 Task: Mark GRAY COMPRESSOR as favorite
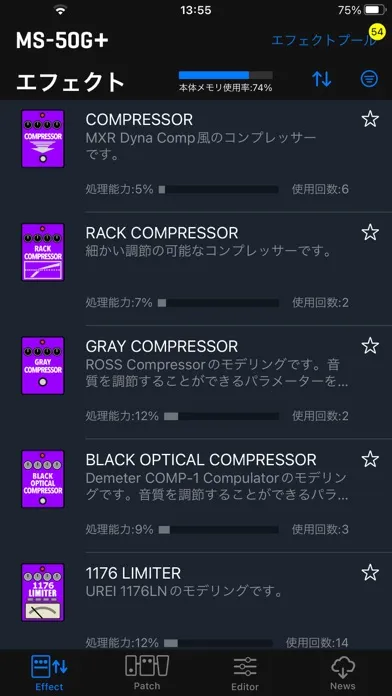[370, 345]
